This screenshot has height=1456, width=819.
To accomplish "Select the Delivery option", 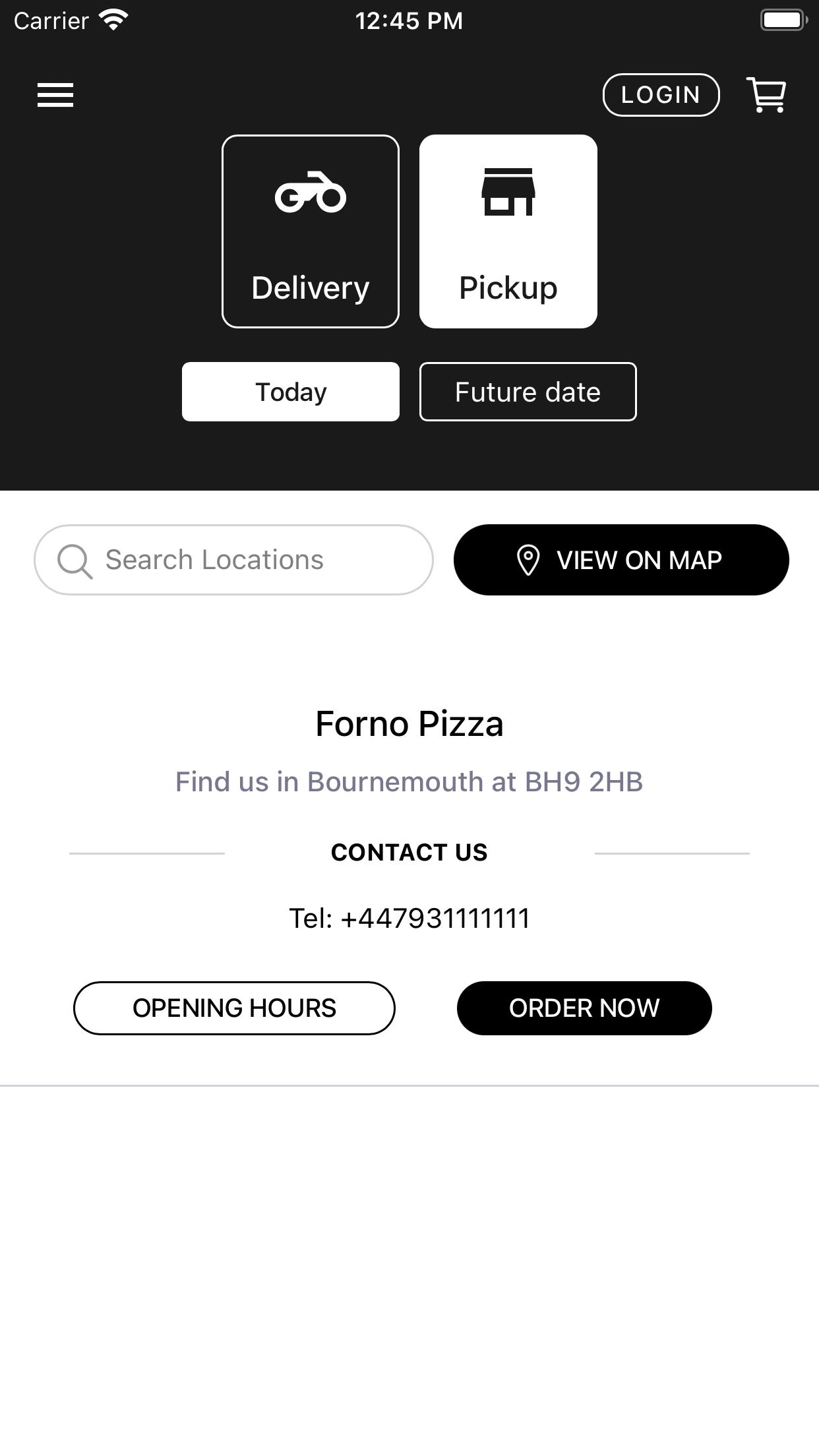I will point(311,231).
